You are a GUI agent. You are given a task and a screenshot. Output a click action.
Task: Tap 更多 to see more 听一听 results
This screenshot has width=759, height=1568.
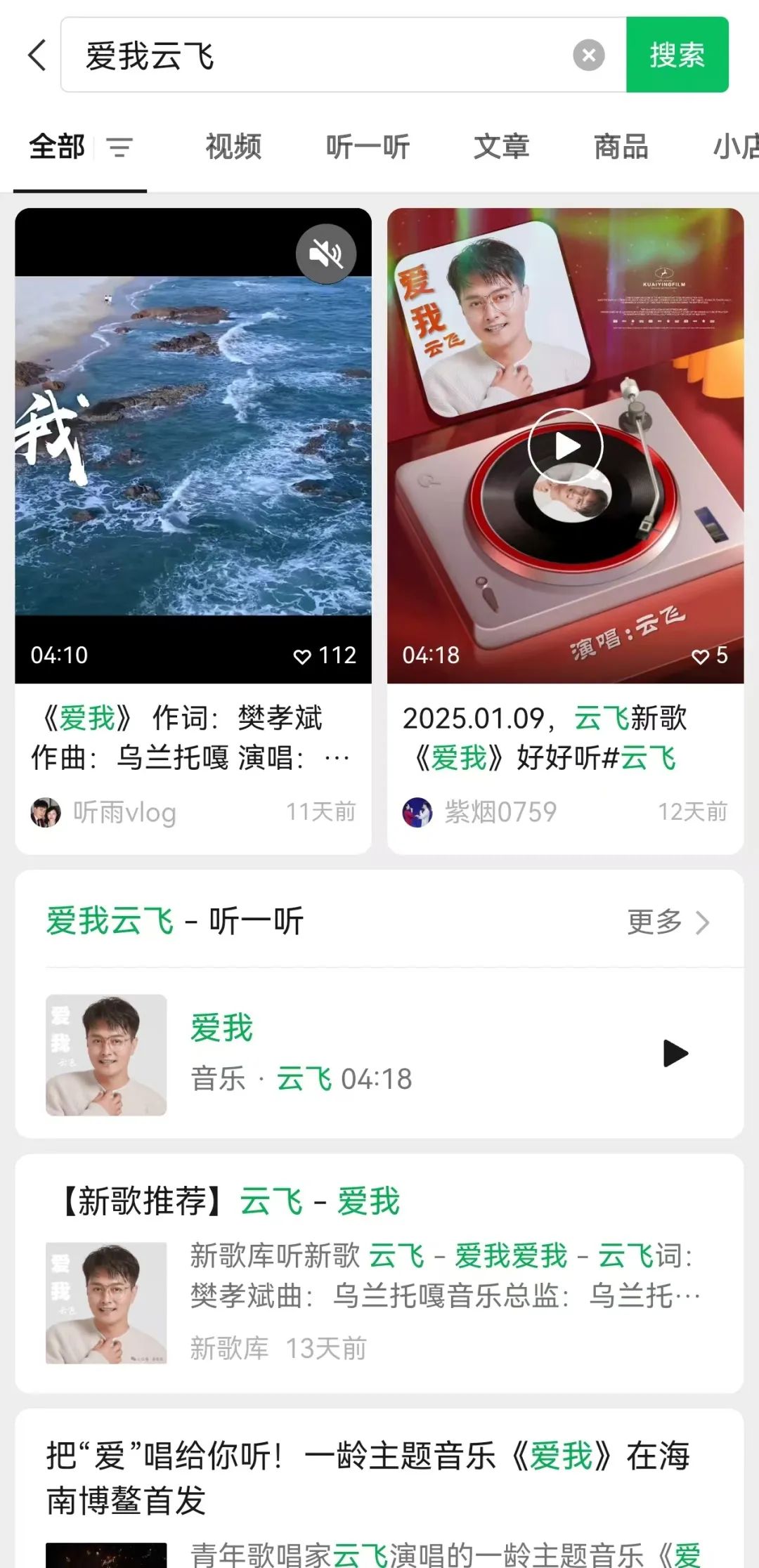(x=667, y=922)
